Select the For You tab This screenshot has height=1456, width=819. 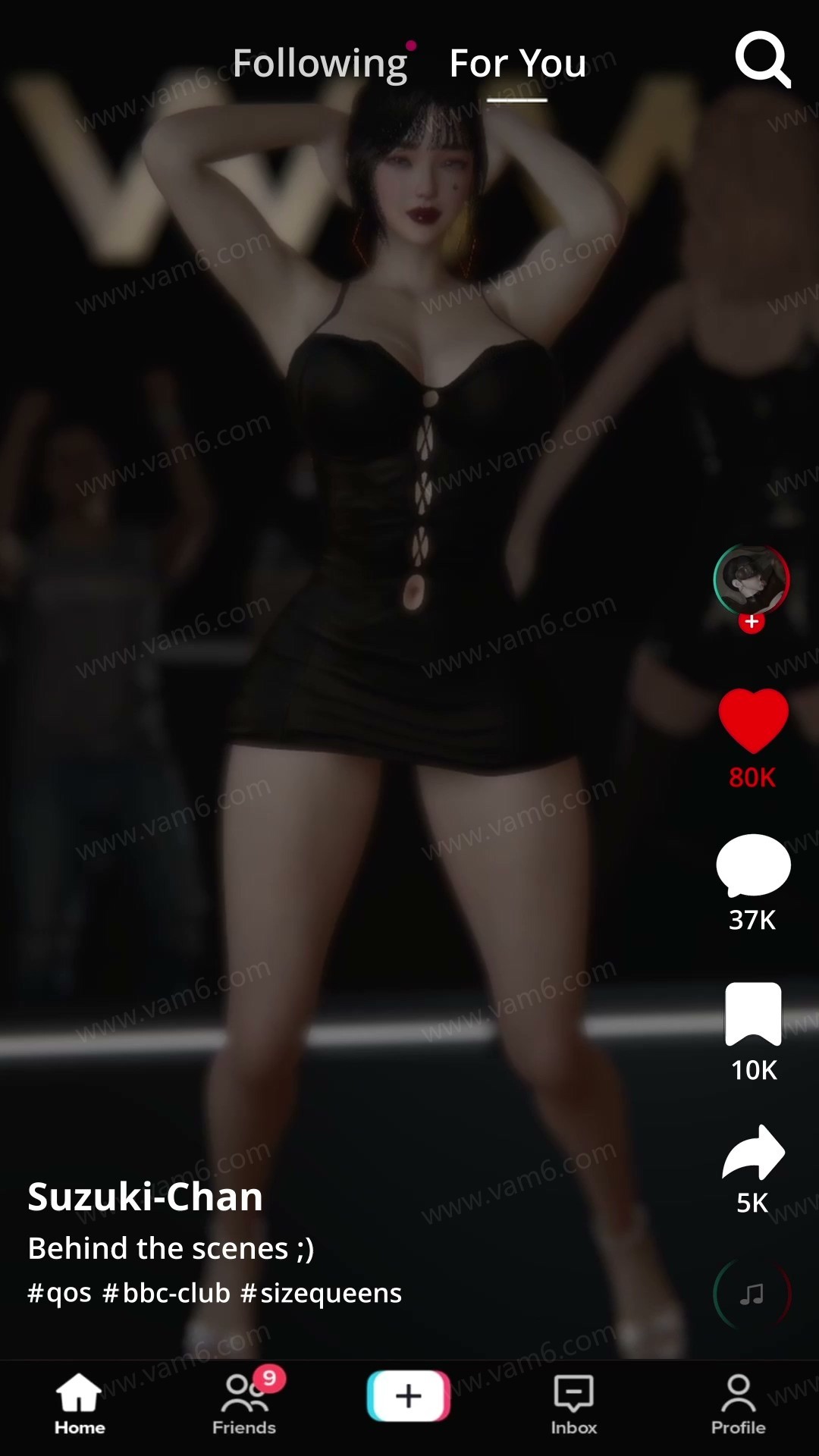517,64
